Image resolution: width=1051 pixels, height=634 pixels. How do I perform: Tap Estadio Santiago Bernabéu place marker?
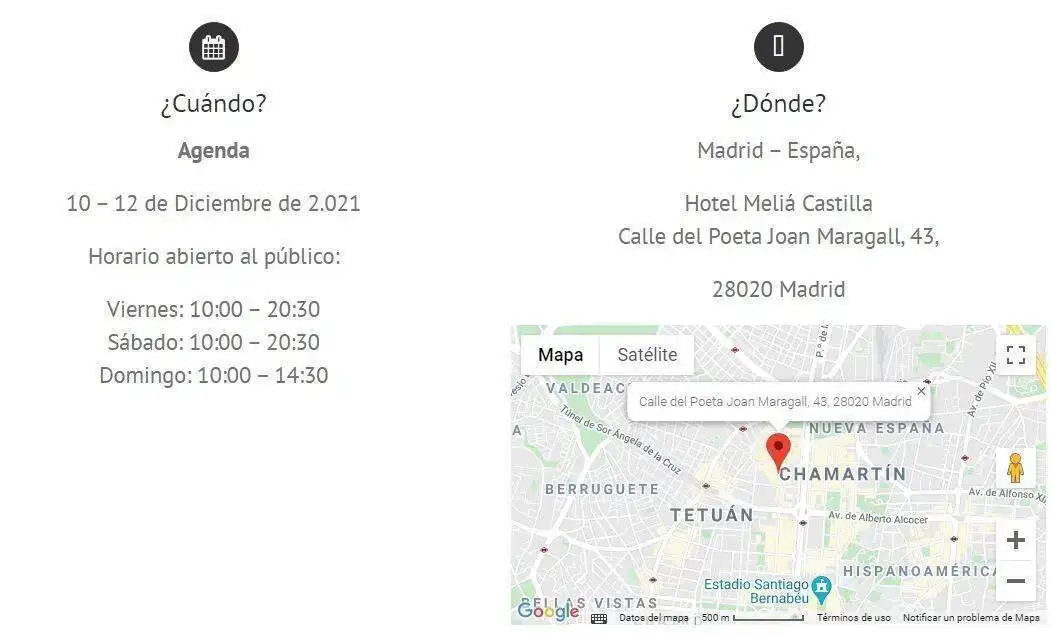coord(821,585)
